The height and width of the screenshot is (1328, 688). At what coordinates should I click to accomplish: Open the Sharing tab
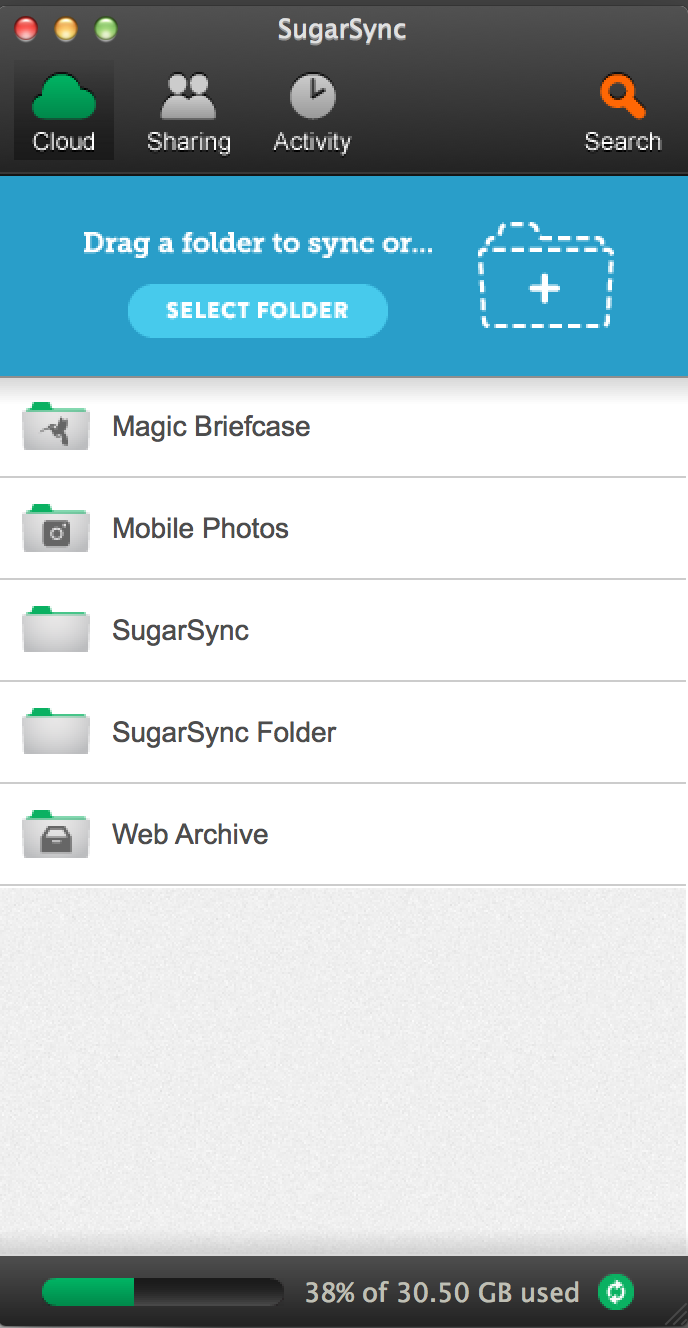click(188, 112)
